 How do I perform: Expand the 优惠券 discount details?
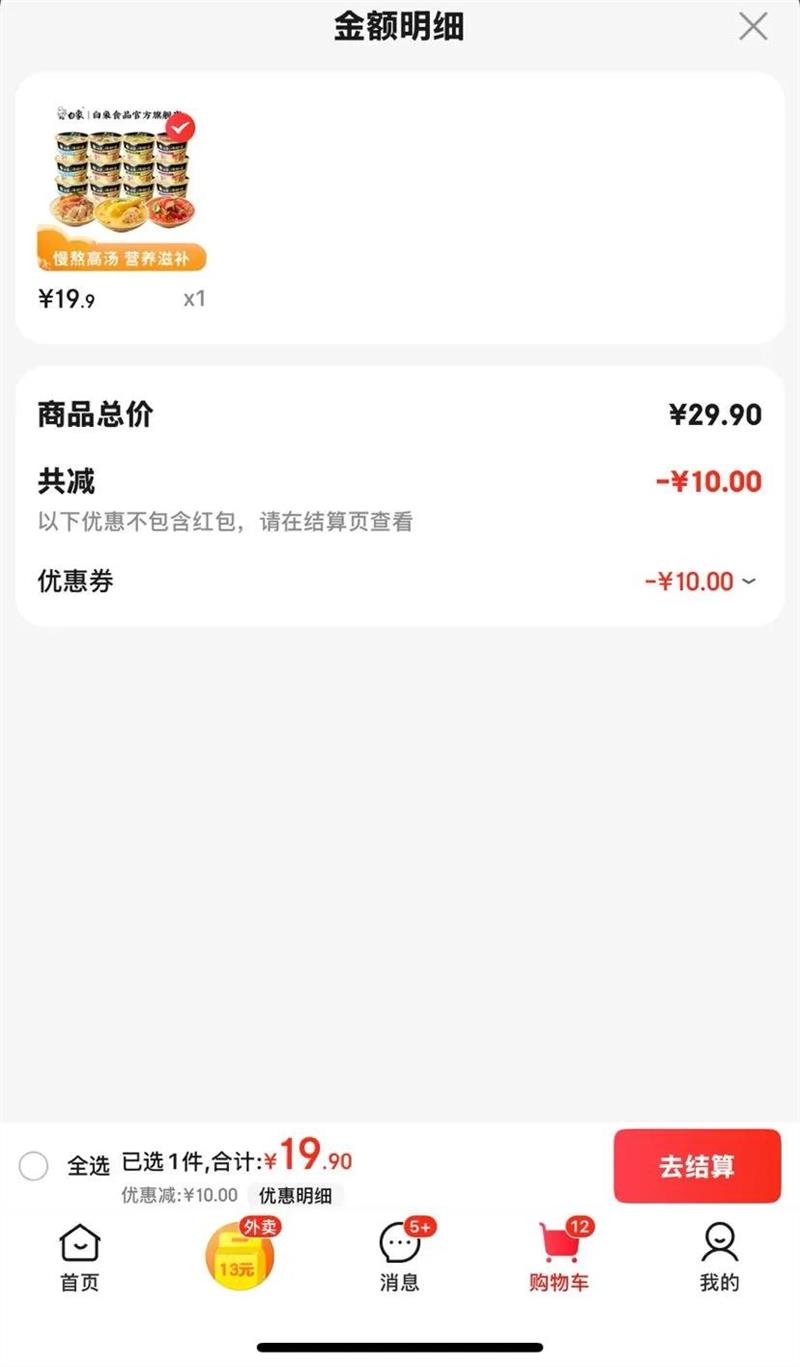(748, 581)
